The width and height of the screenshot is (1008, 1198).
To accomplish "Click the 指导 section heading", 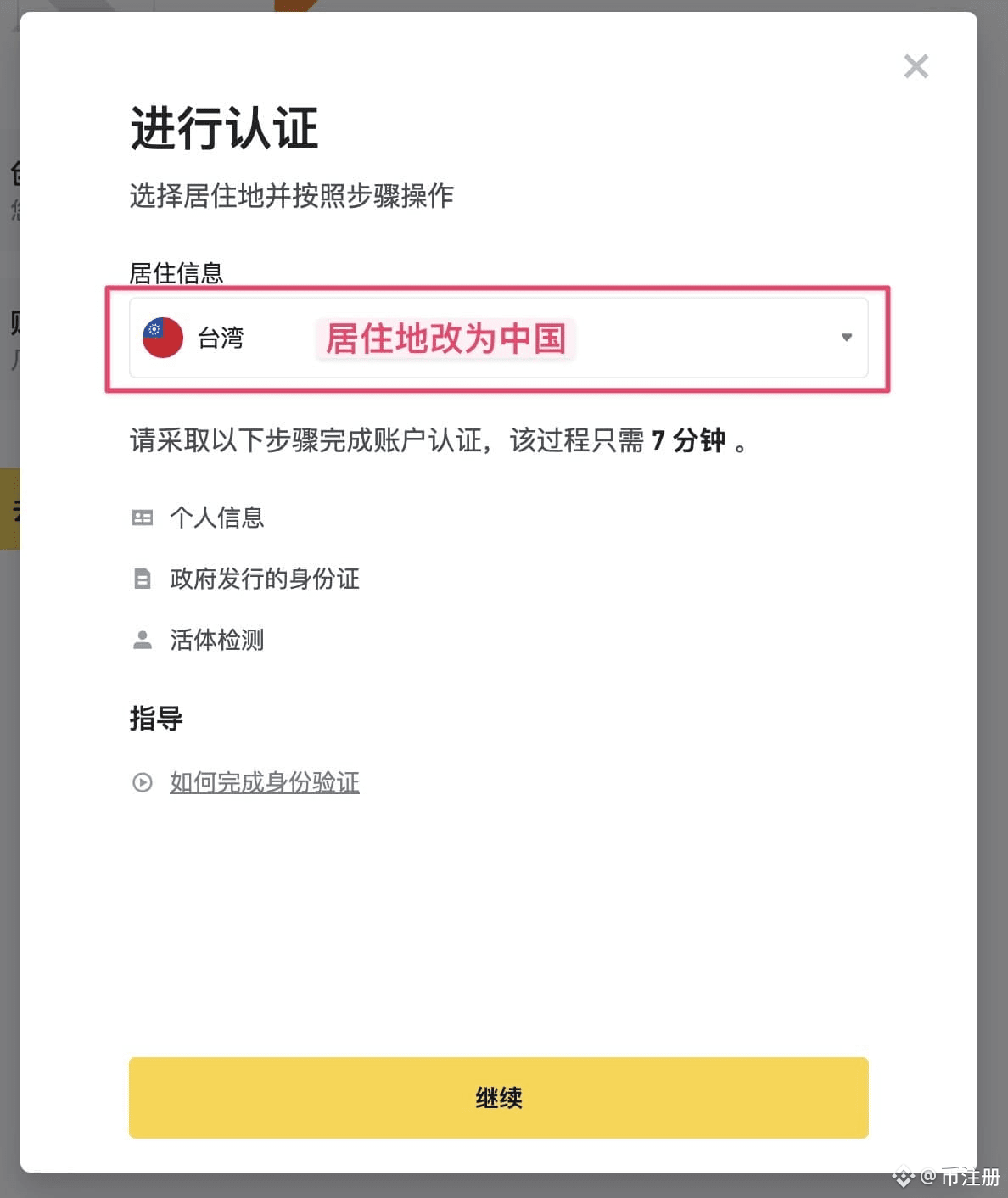I will click(x=156, y=718).
